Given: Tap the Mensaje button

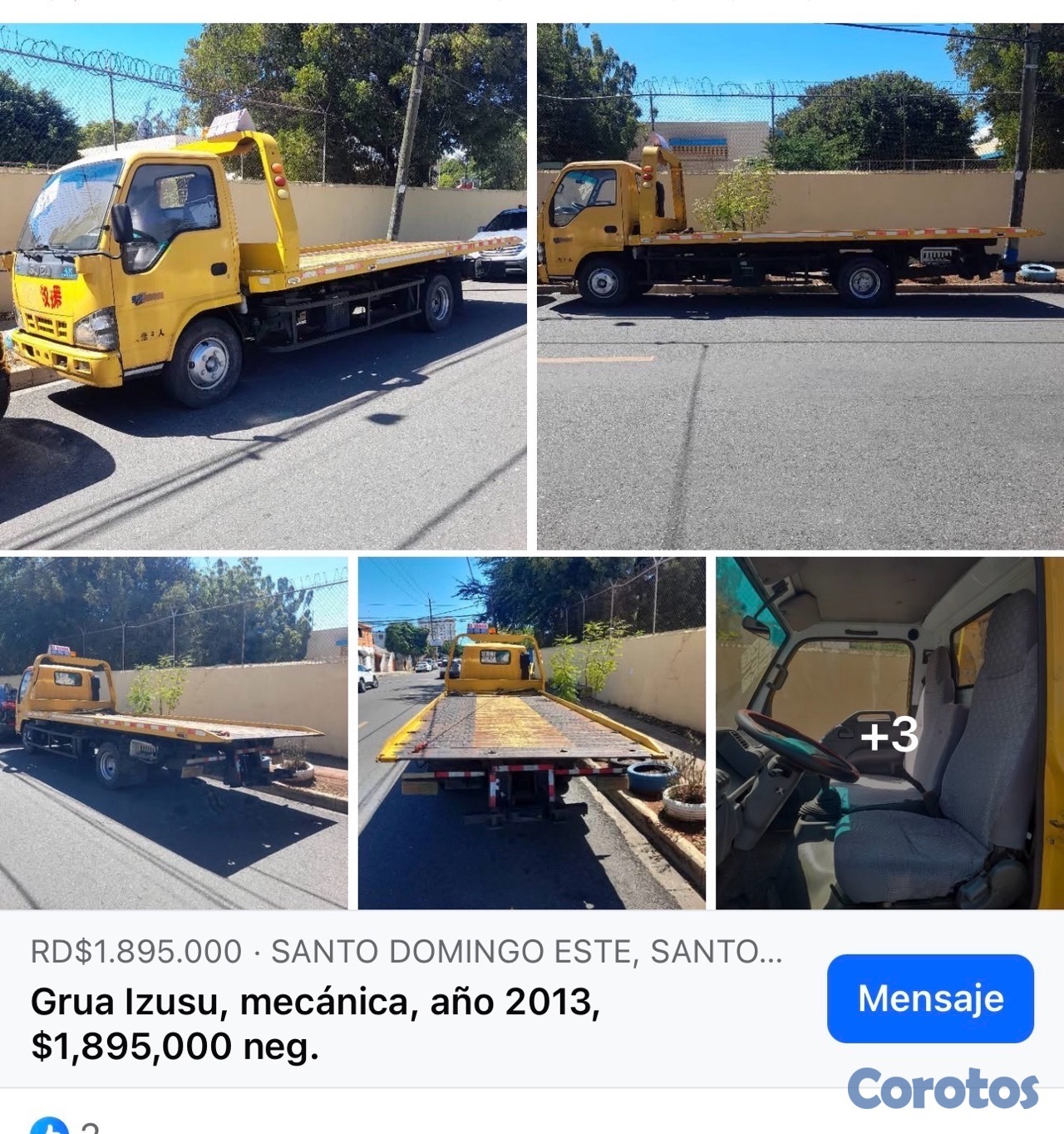Looking at the screenshot, I should pyautogui.click(x=930, y=998).
